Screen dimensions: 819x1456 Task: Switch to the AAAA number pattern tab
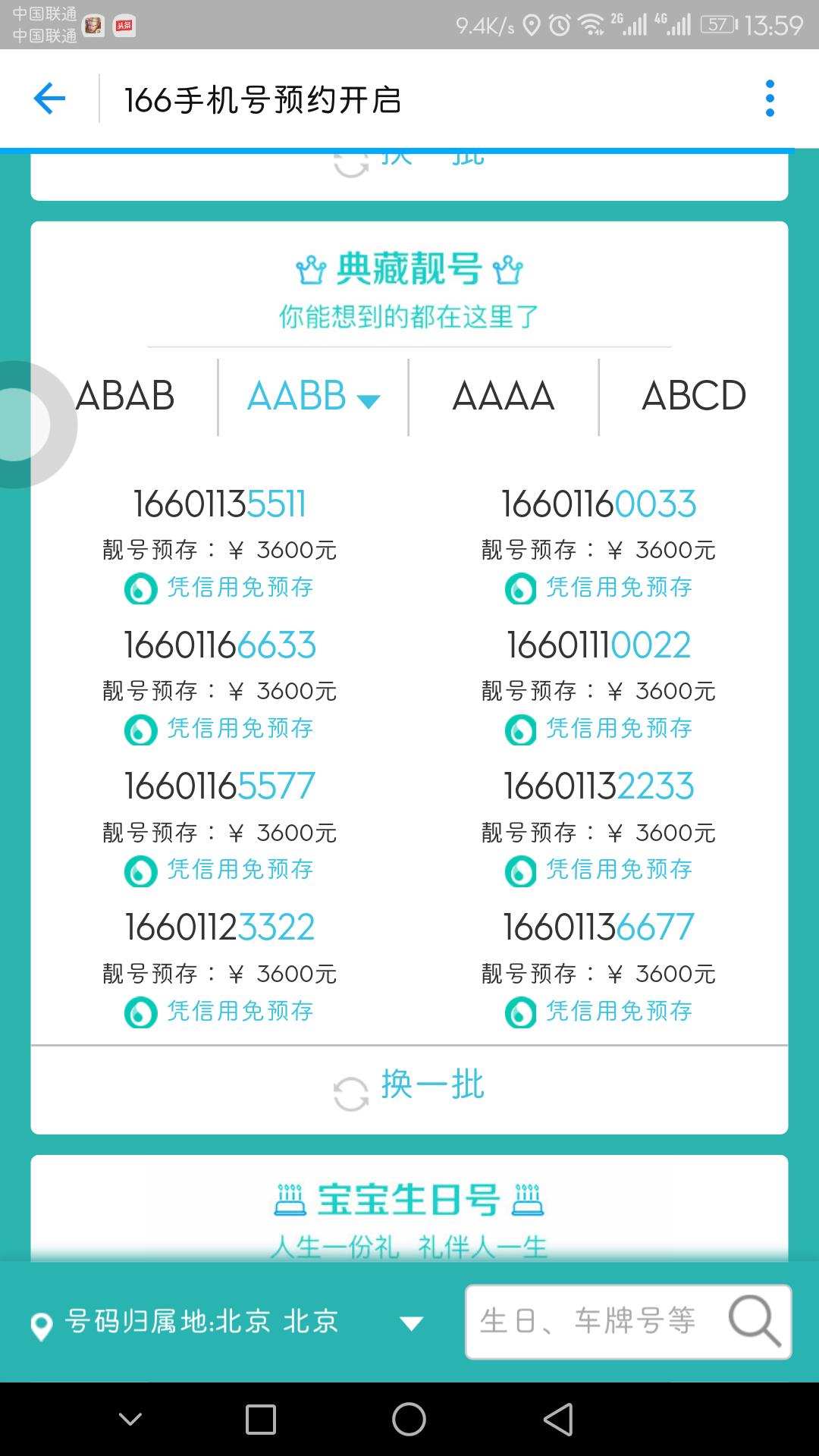[x=504, y=397]
